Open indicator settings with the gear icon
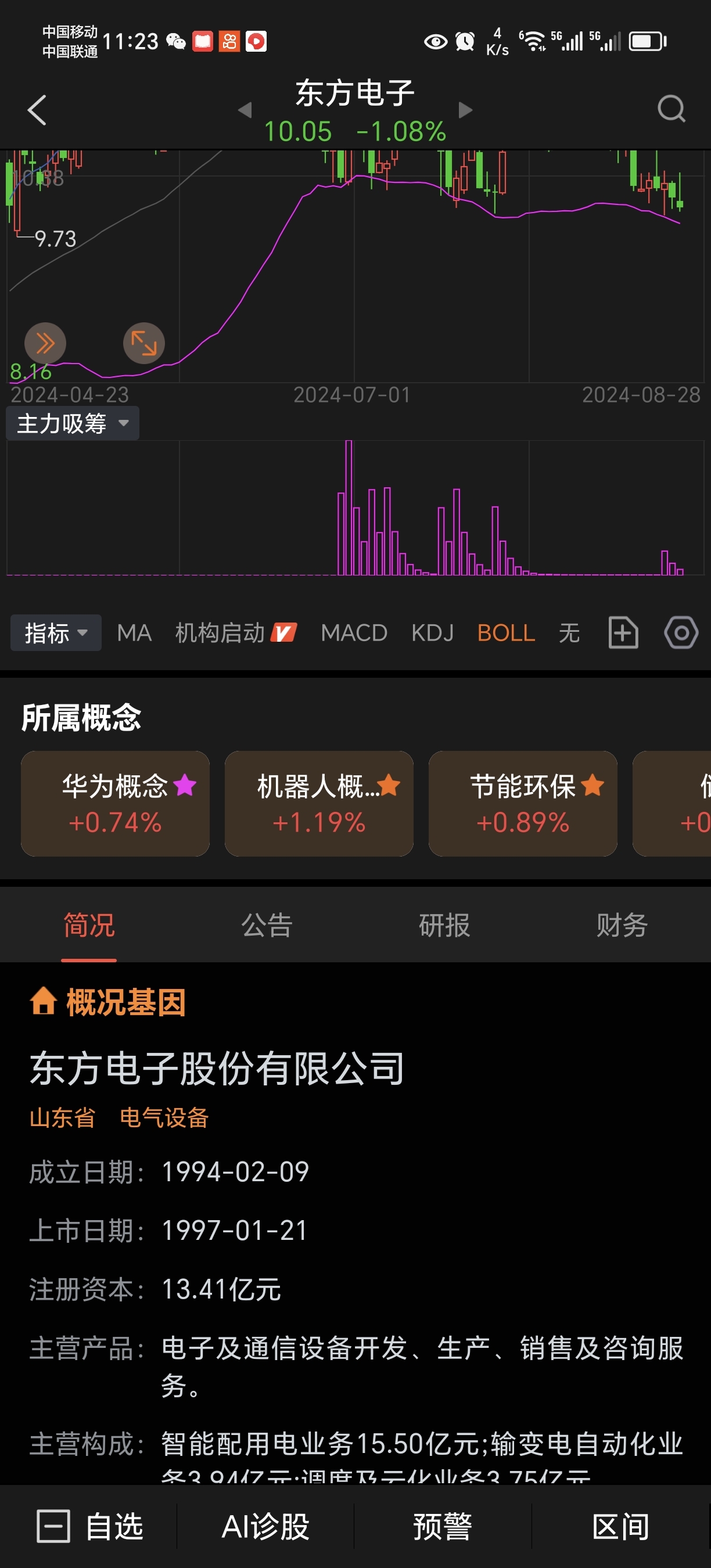 pos(680,633)
